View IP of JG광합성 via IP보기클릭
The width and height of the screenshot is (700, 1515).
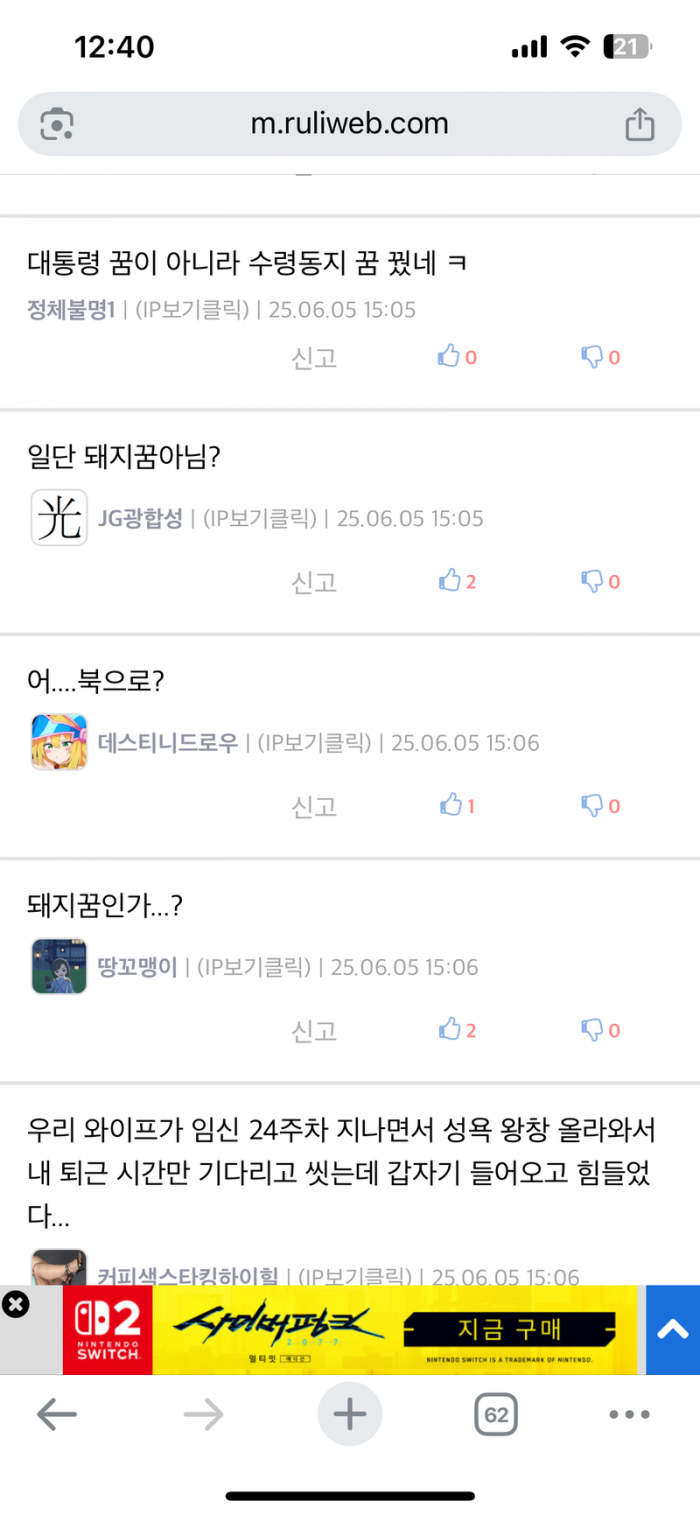click(260, 518)
